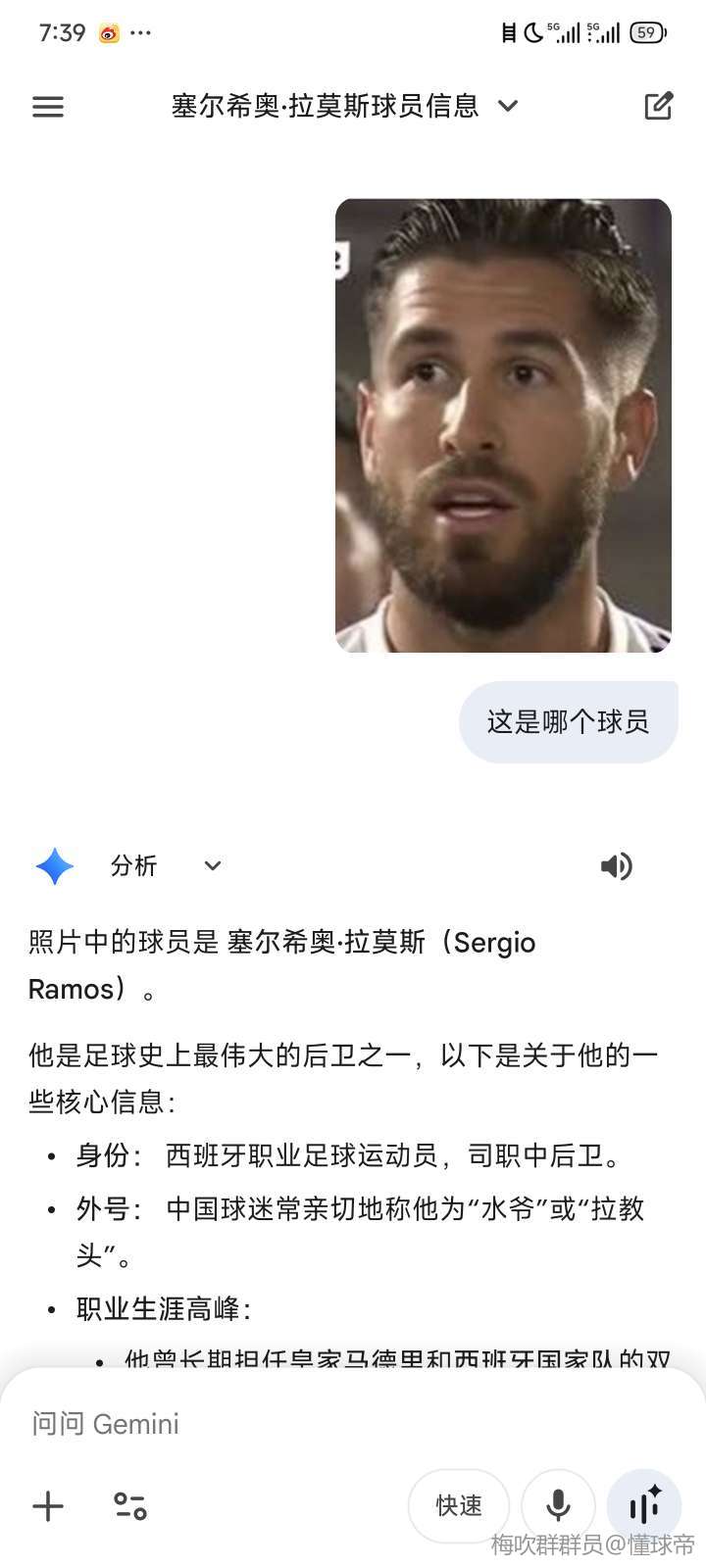Screen dimensions: 706x1568
Task: Expand the conversation title dropdown
Action: click(x=508, y=106)
